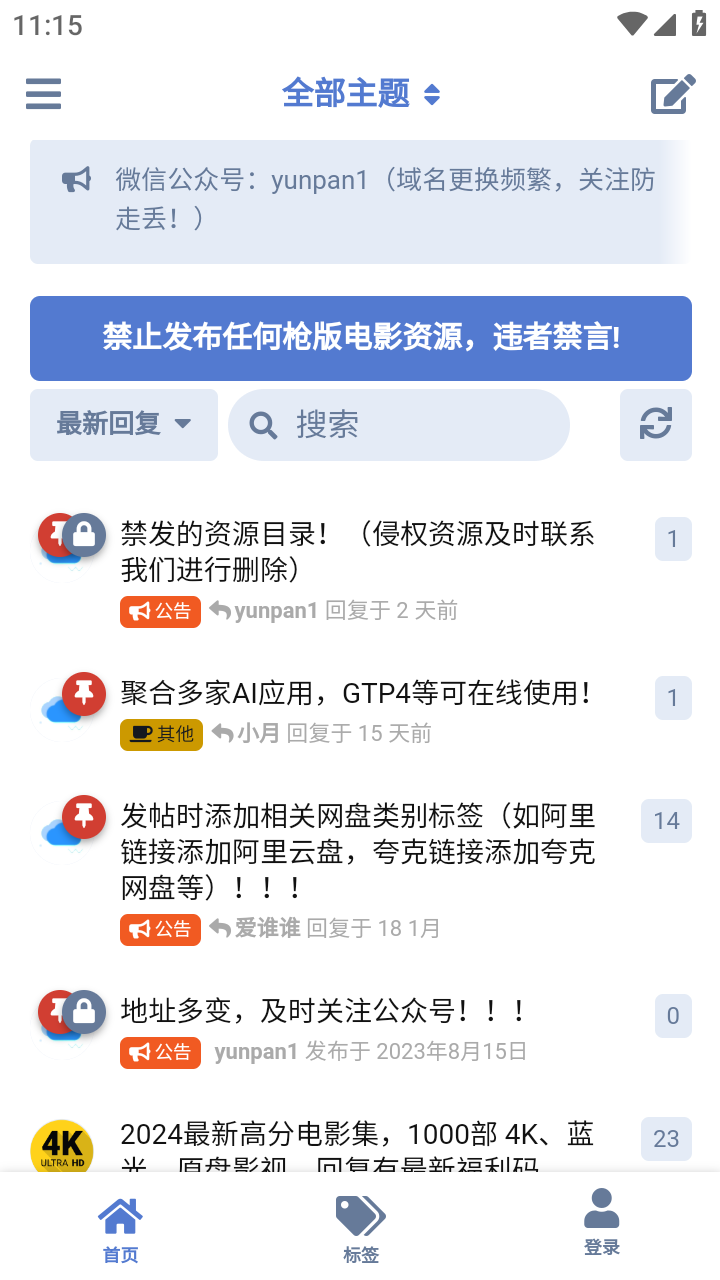The height and width of the screenshot is (1280, 720).
Task: Click the person icon above 登录
Action: [x=600, y=1207]
